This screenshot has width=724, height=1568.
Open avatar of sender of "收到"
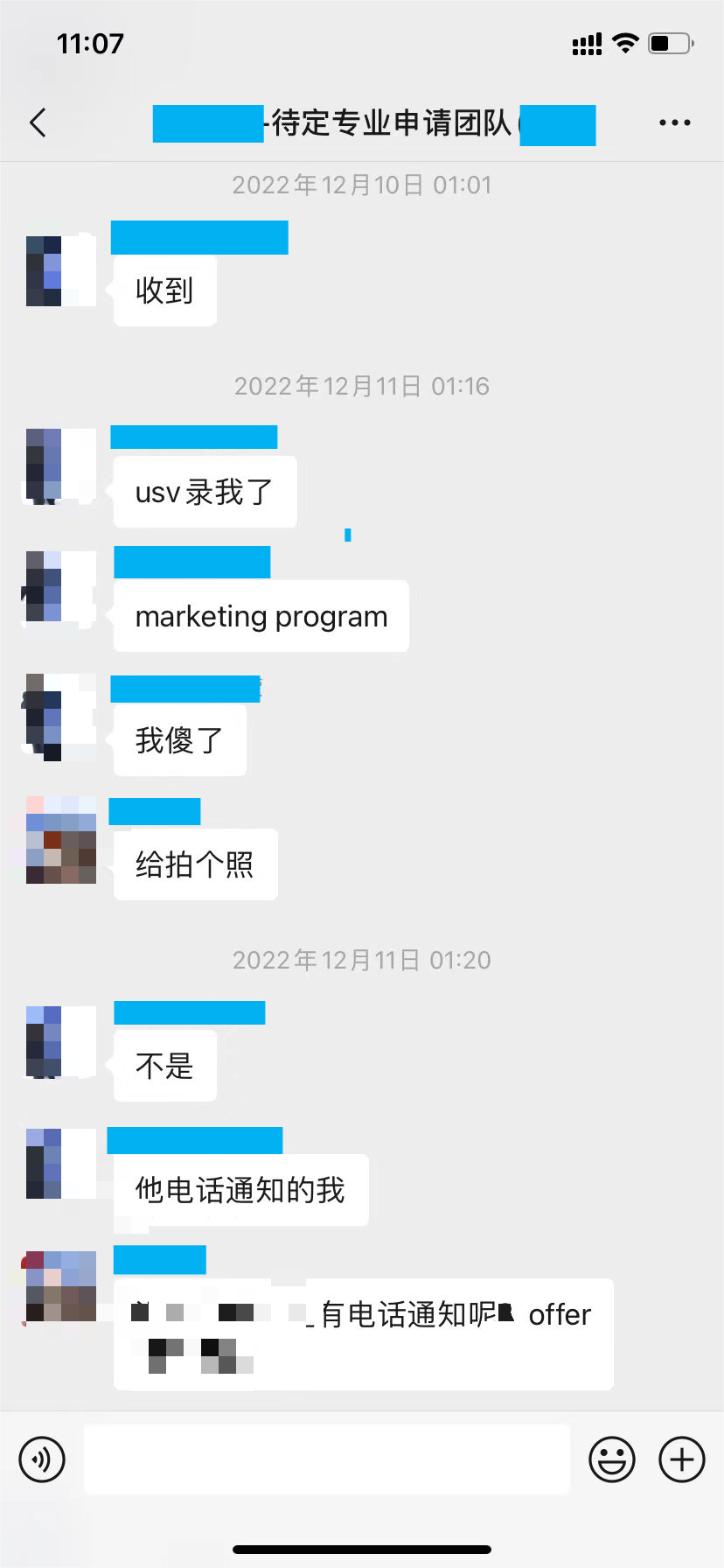coord(60,270)
